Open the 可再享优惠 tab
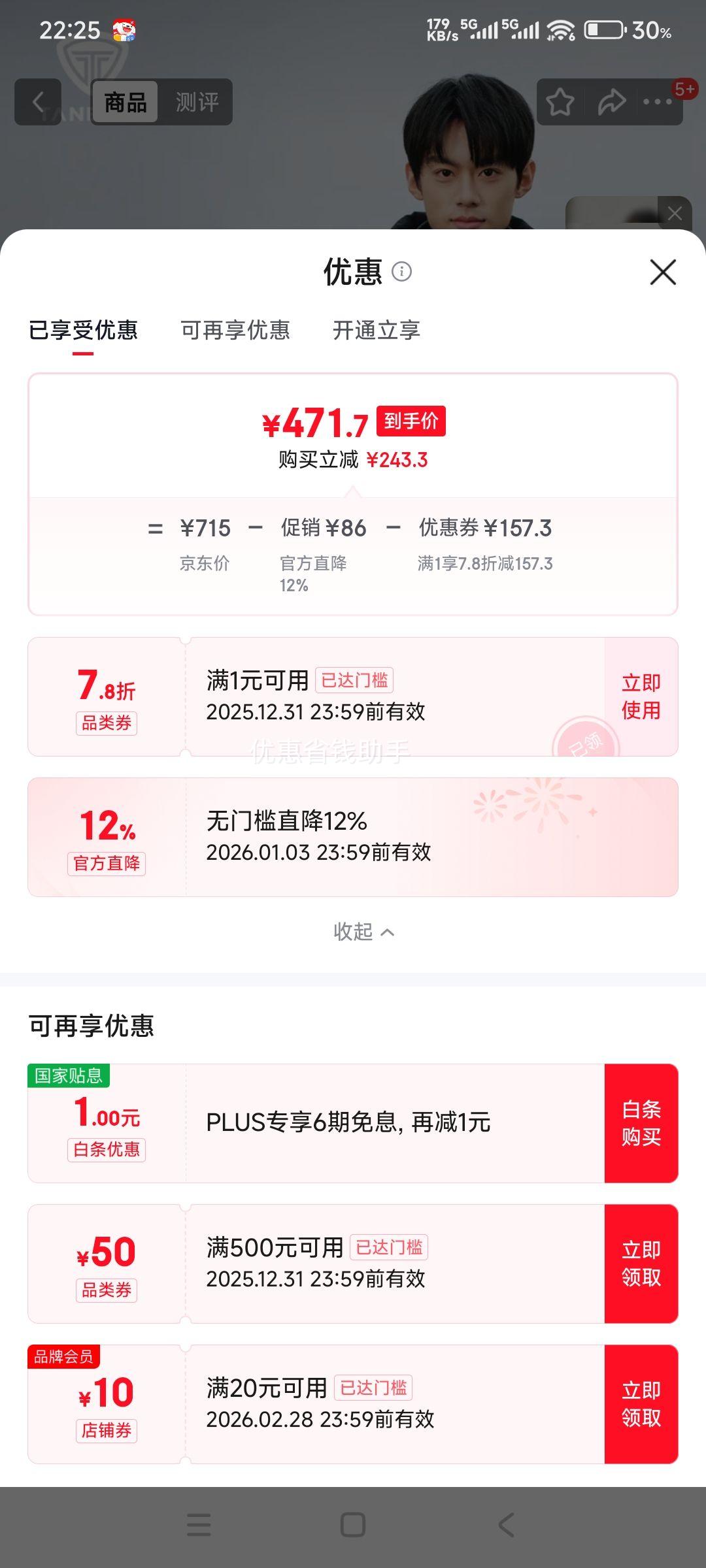This screenshot has height=1568, width=706. pyautogui.click(x=236, y=331)
